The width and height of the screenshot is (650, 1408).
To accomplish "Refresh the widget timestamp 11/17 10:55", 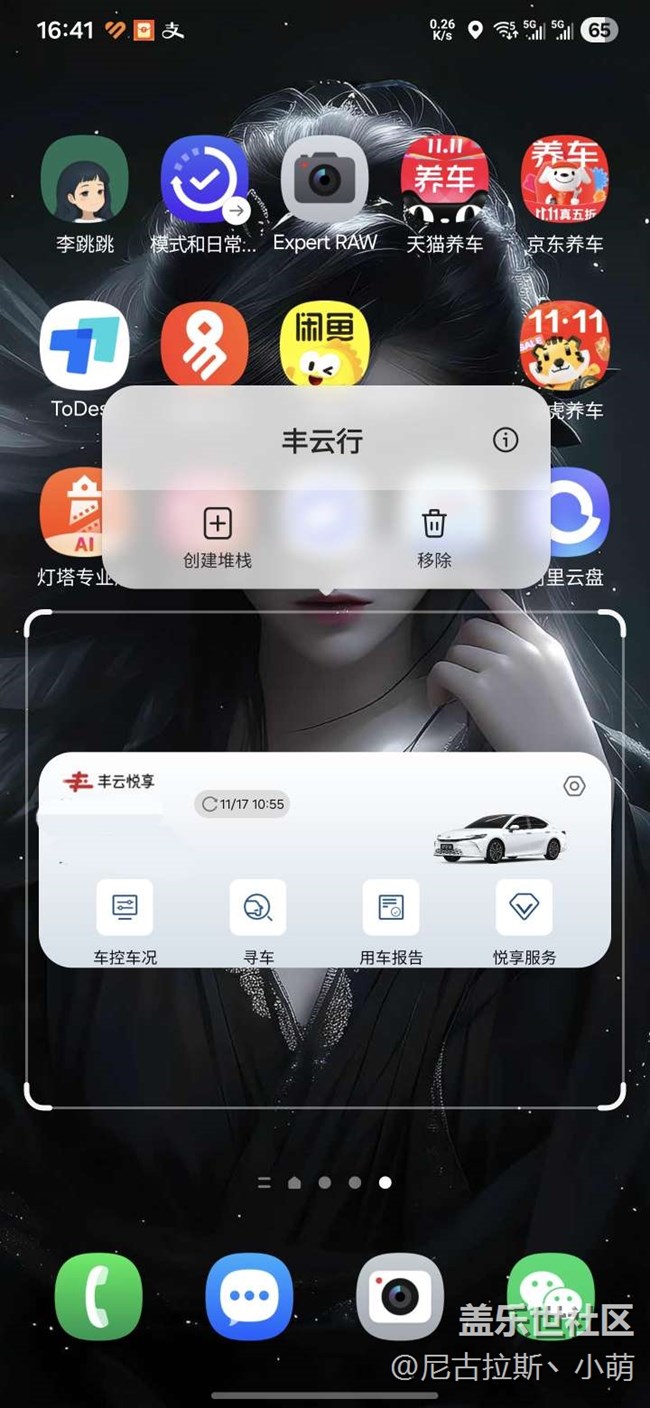I will pos(243,804).
